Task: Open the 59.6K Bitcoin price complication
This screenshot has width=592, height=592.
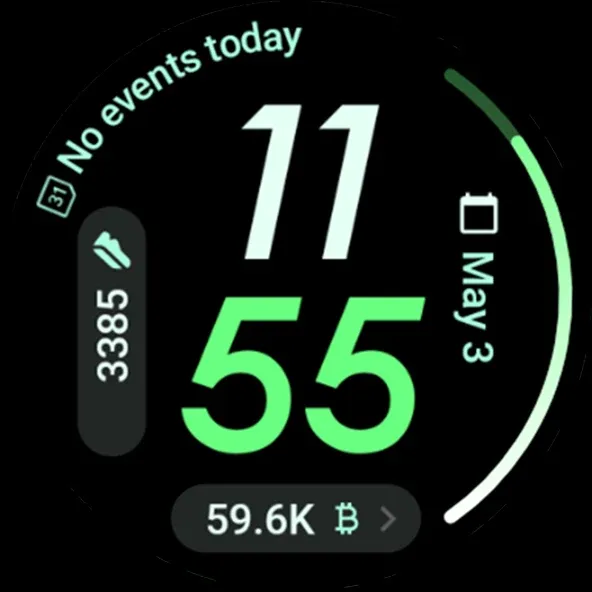Action: [x=296, y=518]
